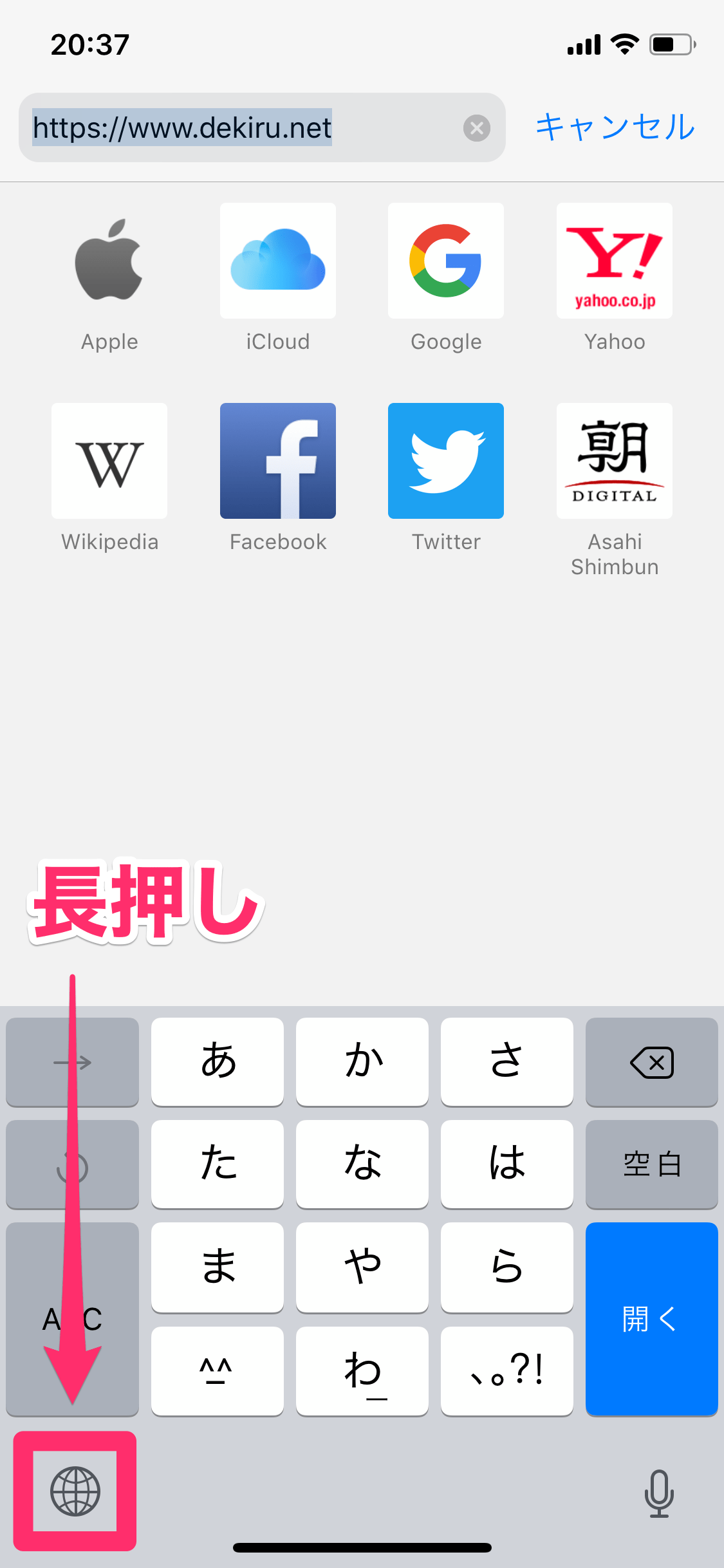The height and width of the screenshot is (1568, 724).
Task: Tap the 空白 space key
Action: point(651,1165)
